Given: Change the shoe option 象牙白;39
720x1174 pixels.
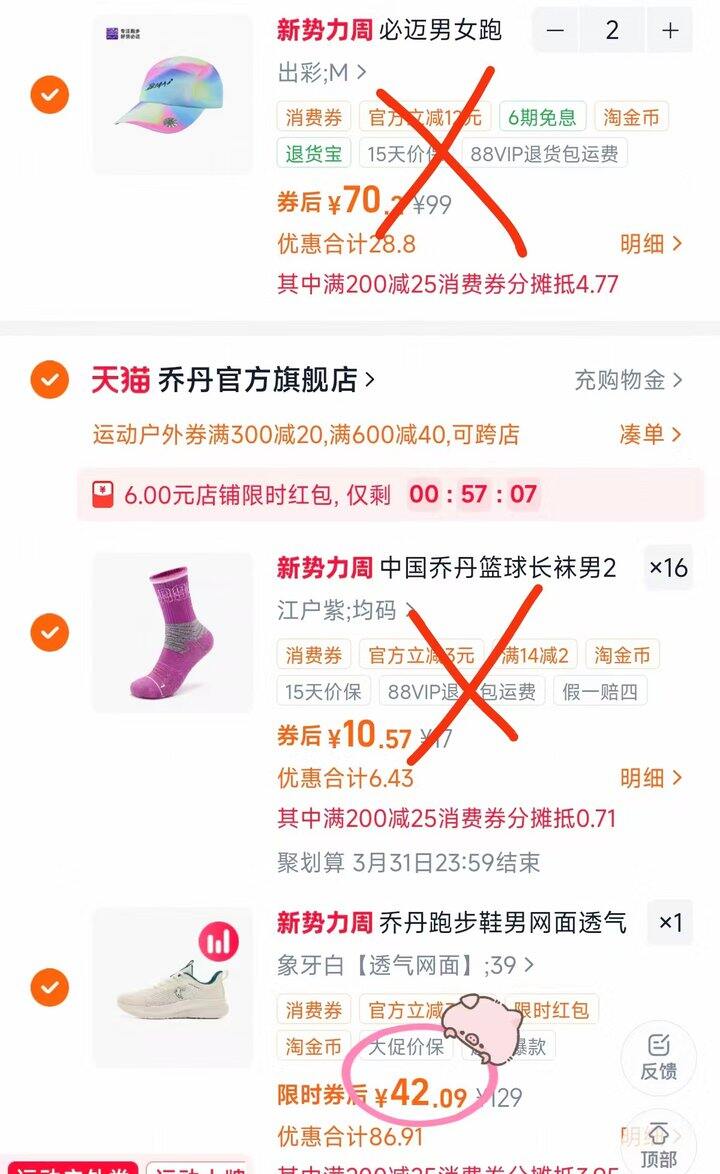Looking at the screenshot, I should (x=406, y=965).
